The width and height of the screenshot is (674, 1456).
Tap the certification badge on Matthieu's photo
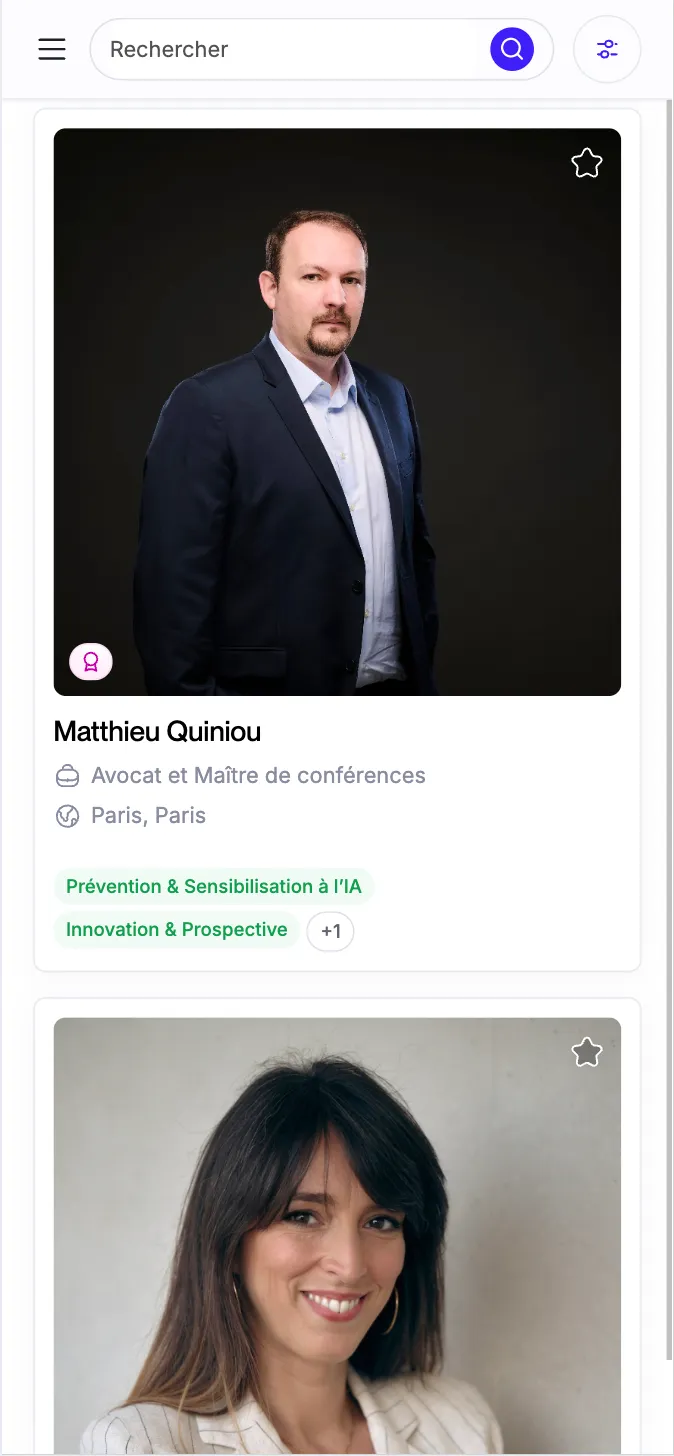point(91,662)
